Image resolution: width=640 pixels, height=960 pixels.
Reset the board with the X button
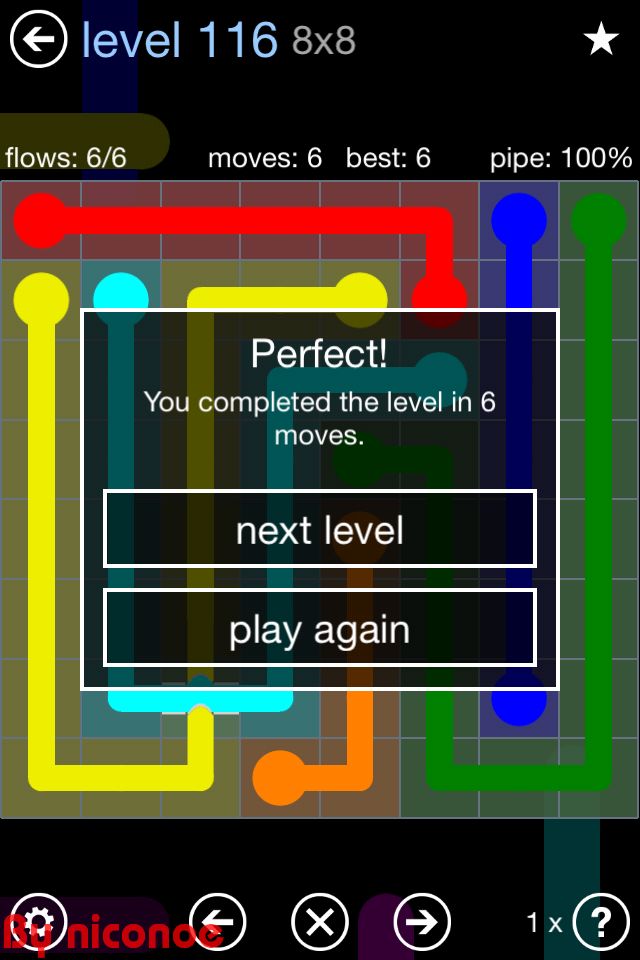tap(320, 921)
